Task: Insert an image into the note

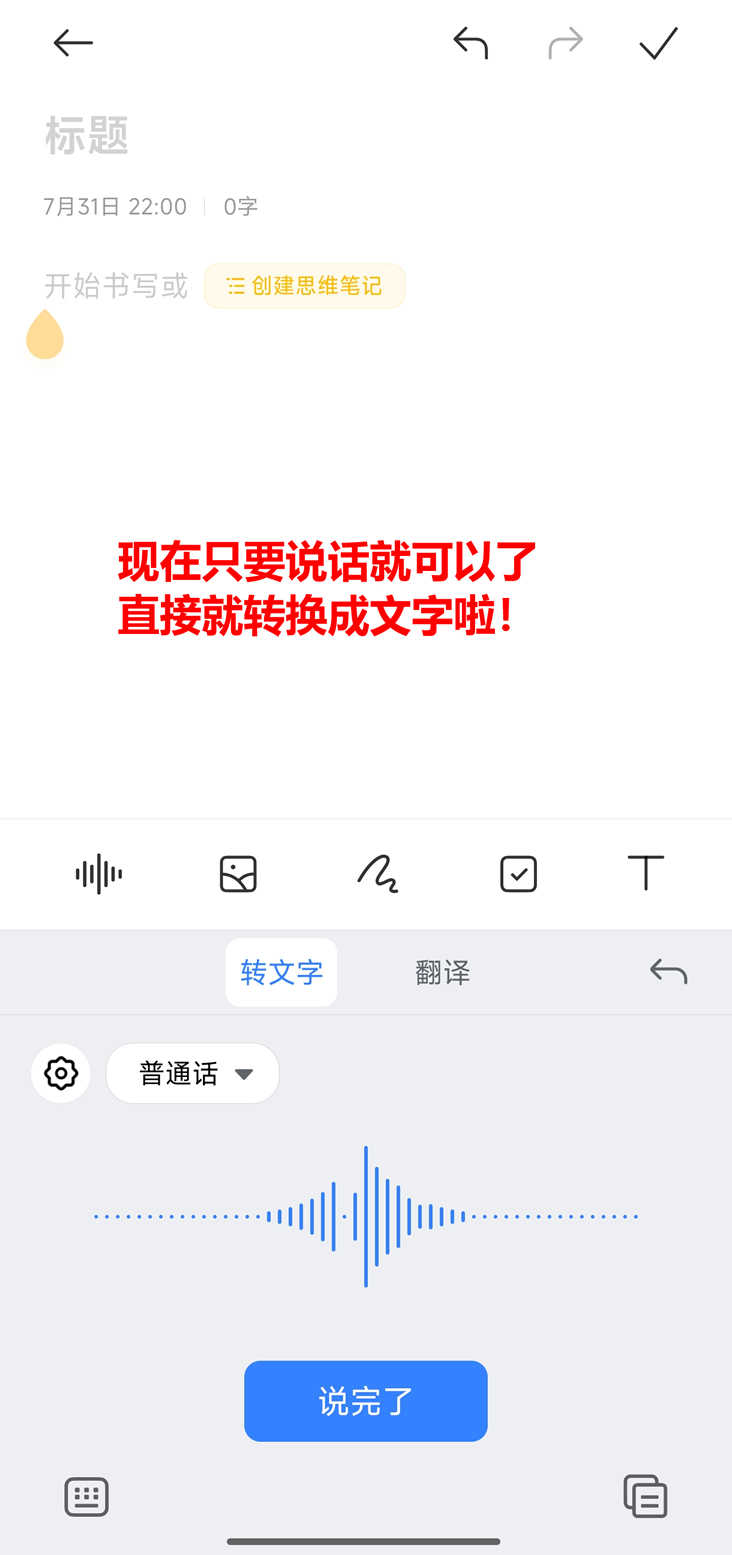Action: 238,874
